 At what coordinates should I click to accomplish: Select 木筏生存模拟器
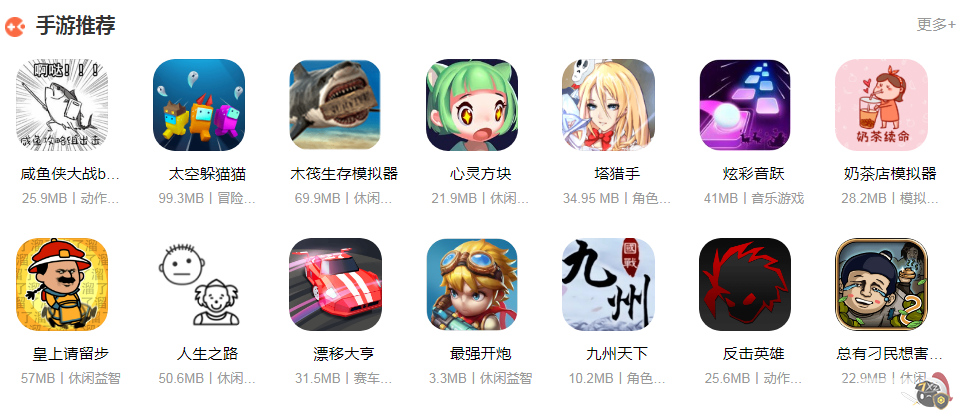pyautogui.click(x=335, y=106)
